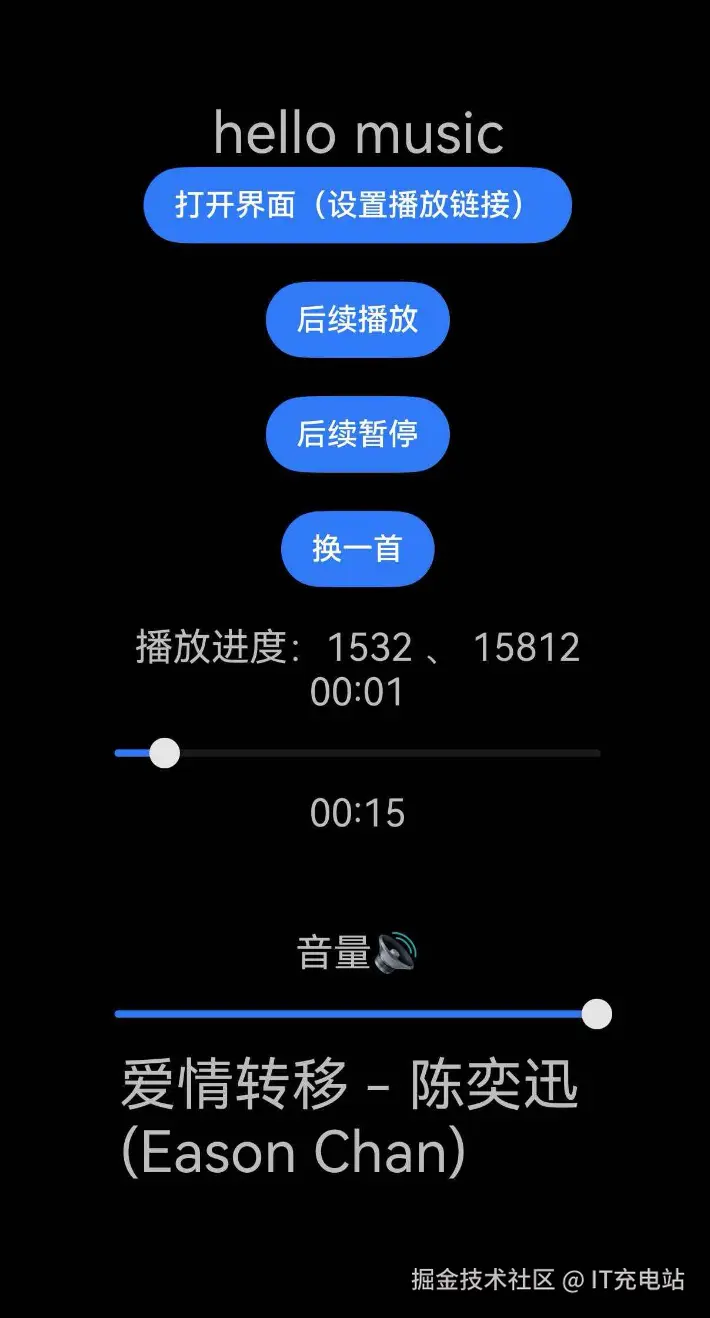Resume playback with 后续播放
Viewport: 710px width, 1318px height.
coord(357,320)
